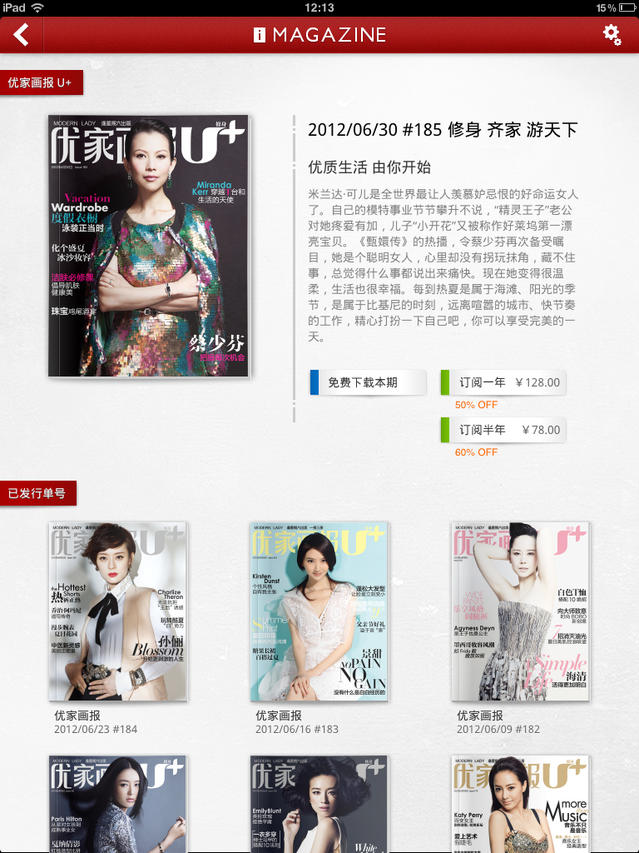Open issue #184 dated 2012/06/23
The height and width of the screenshot is (853, 639).
tap(118, 611)
